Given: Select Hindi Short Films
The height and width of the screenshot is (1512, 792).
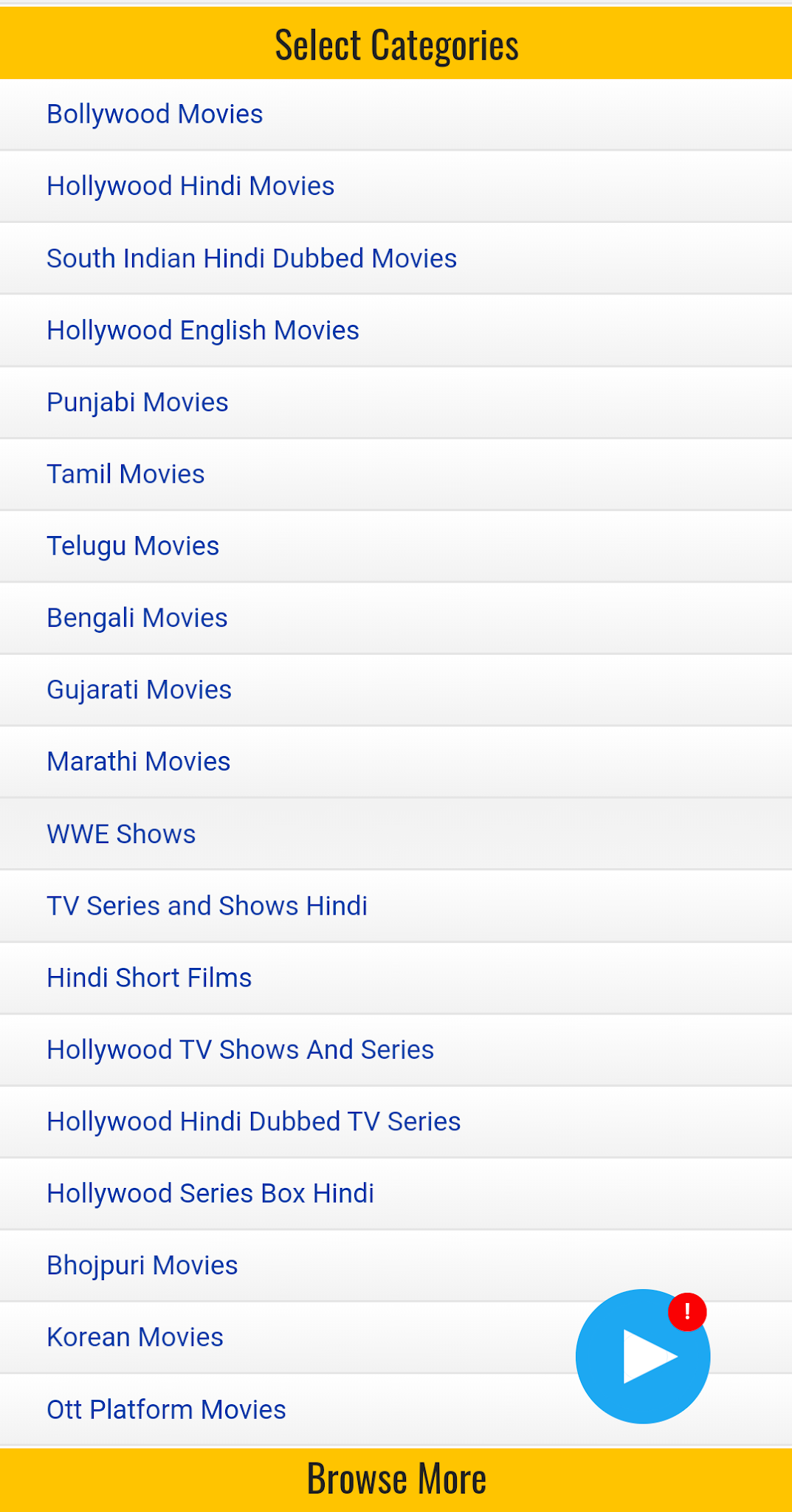Looking at the screenshot, I should pyautogui.click(x=149, y=977).
